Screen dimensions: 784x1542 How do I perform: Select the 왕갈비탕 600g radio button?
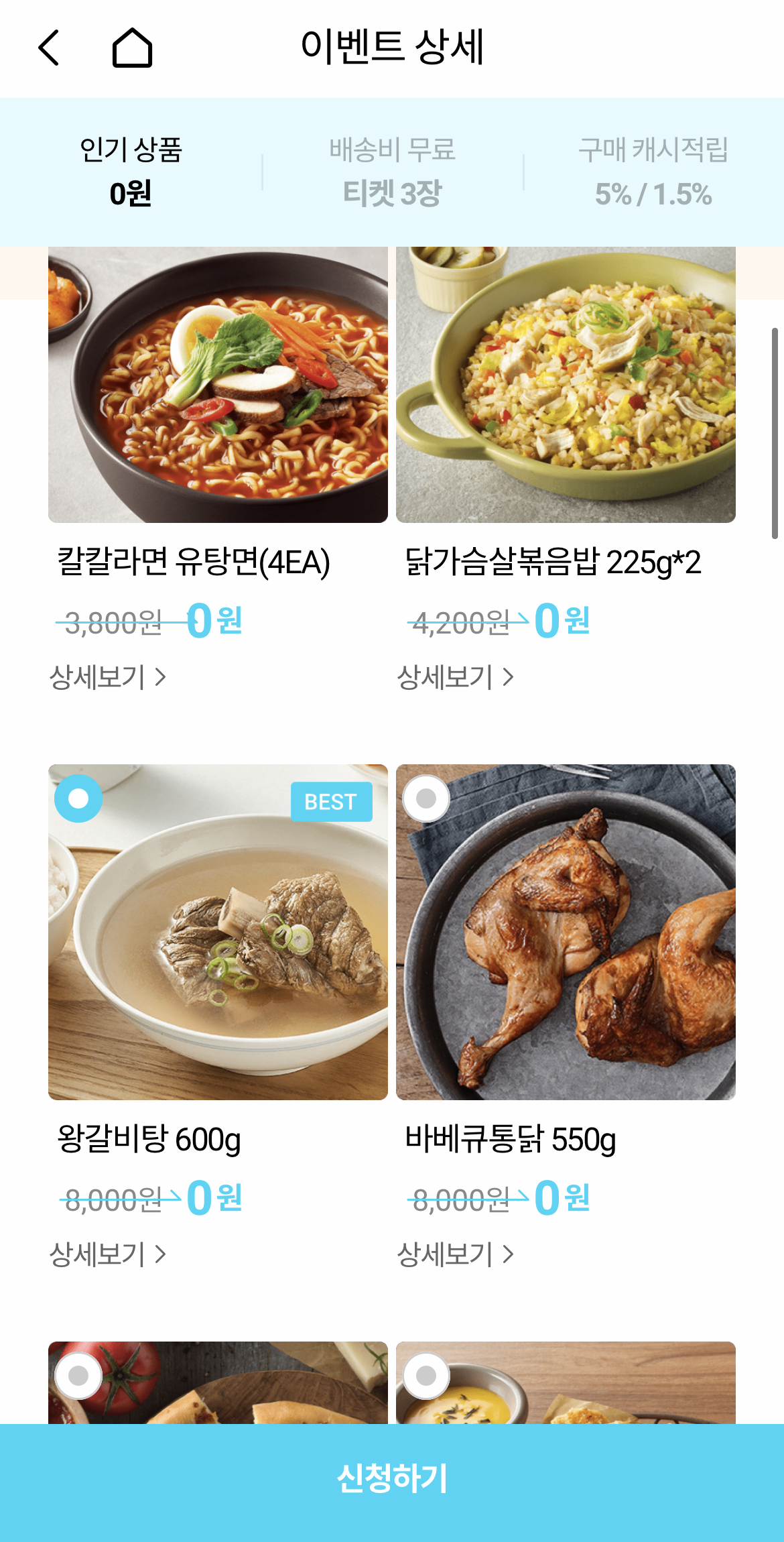click(78, 798)
